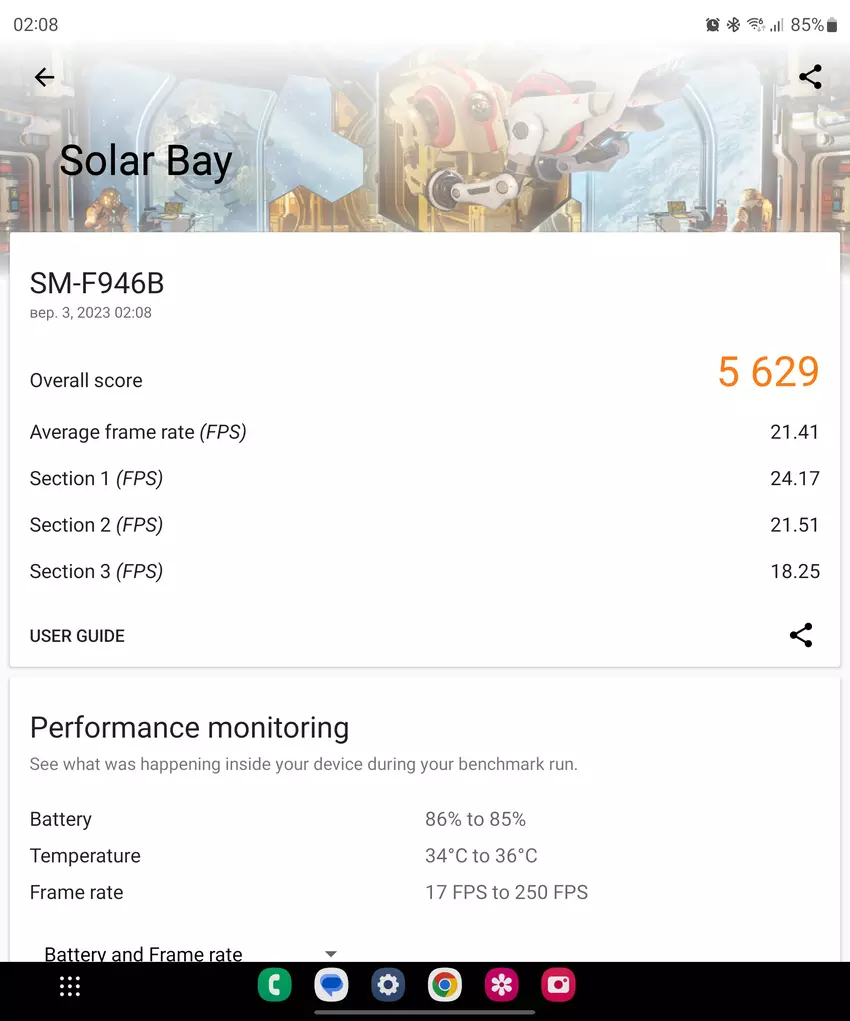The height and width of the screenshot is (1021, 850).
Task: Open the Gallery flower app icon
Action: tap(502, 986)
